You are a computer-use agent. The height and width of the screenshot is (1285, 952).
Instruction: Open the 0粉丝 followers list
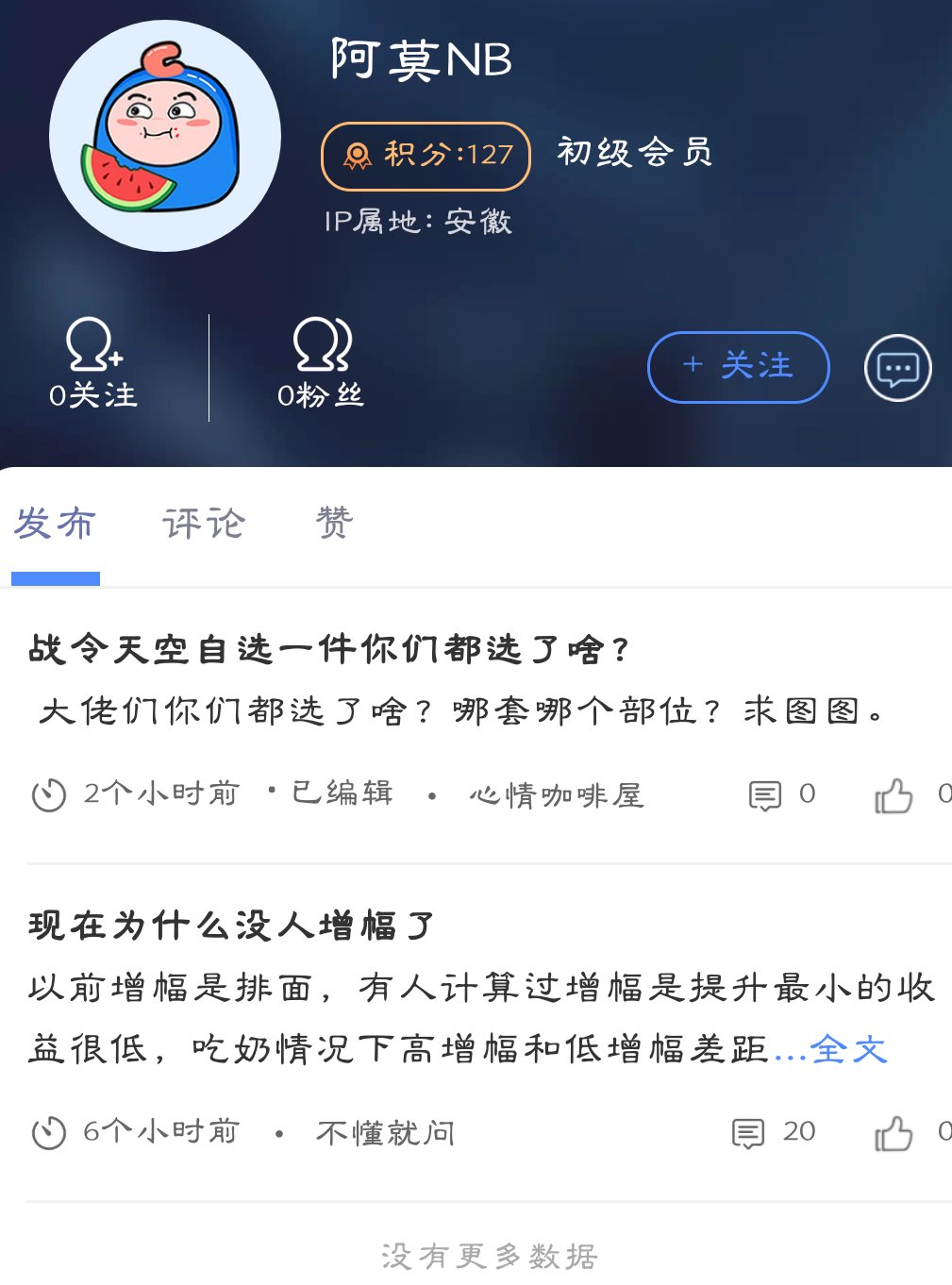click(x=321, y=366)
